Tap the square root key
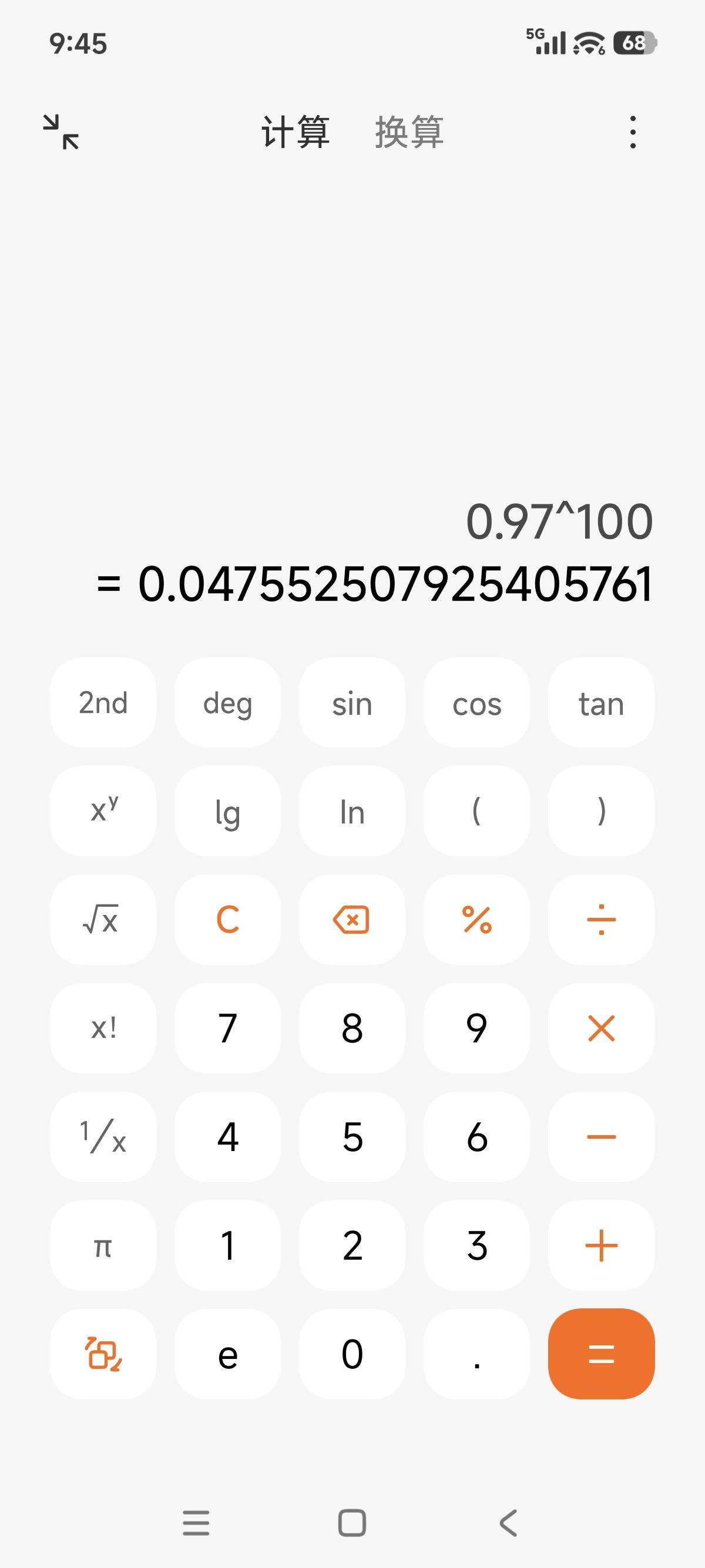Screen dimensions: 705x1568 (103, 919)
